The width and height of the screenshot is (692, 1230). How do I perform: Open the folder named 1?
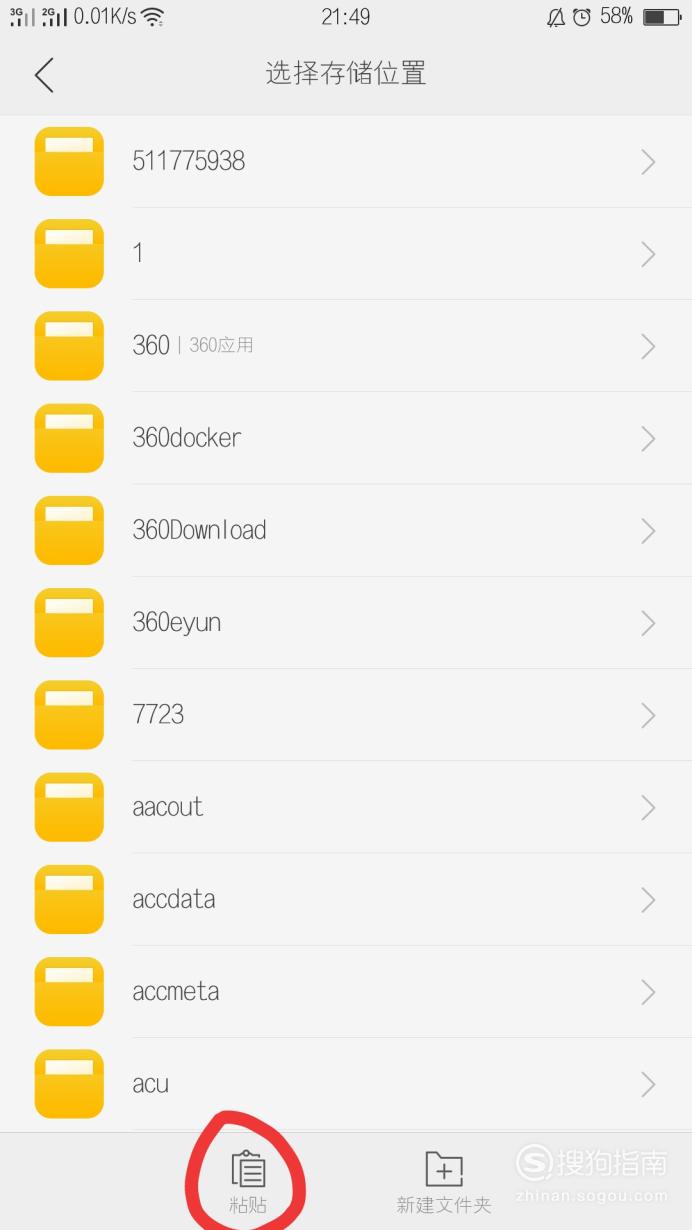[346, 253]
